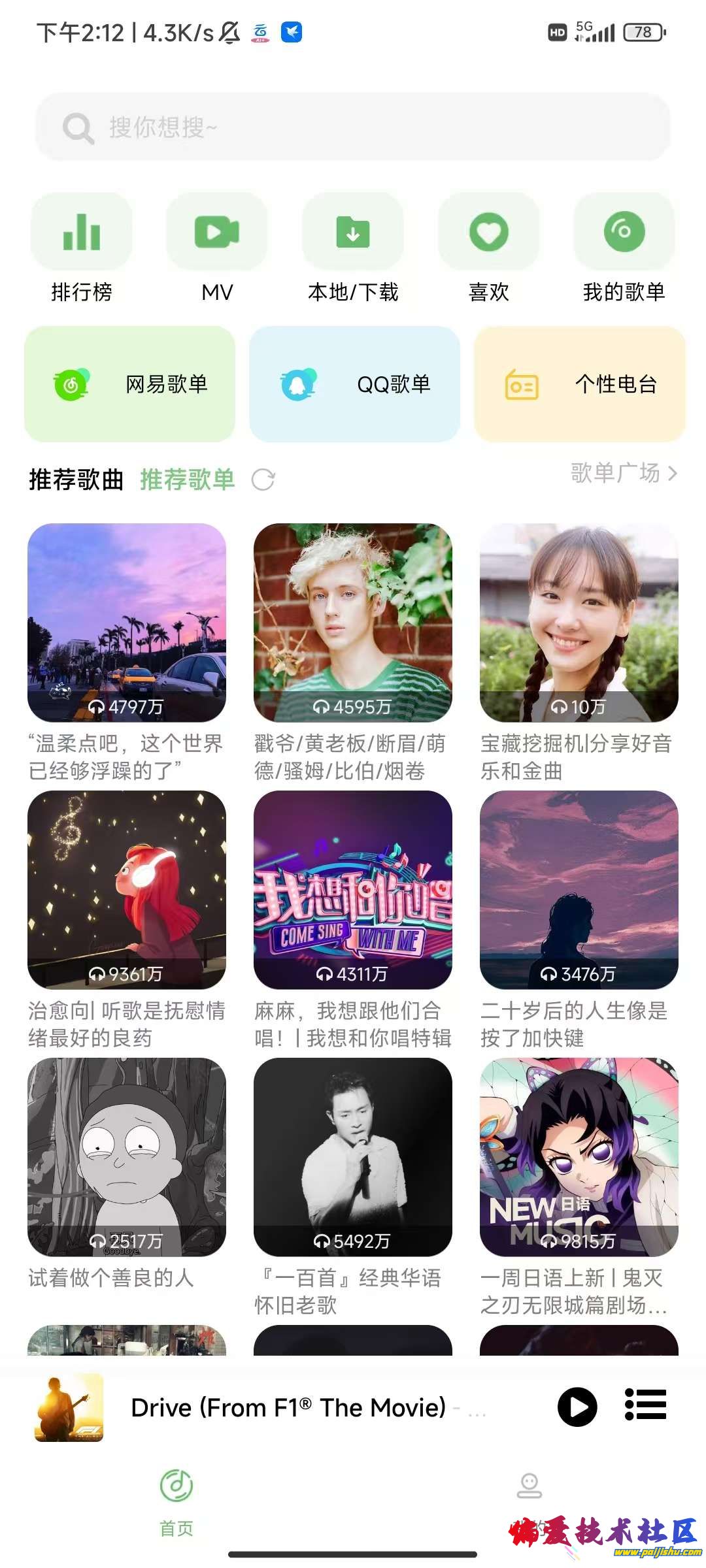The height and width of the screenshot is (1568, 706).
Task: Refresh the recommended playlists
Action: click(x=263, y=480)
